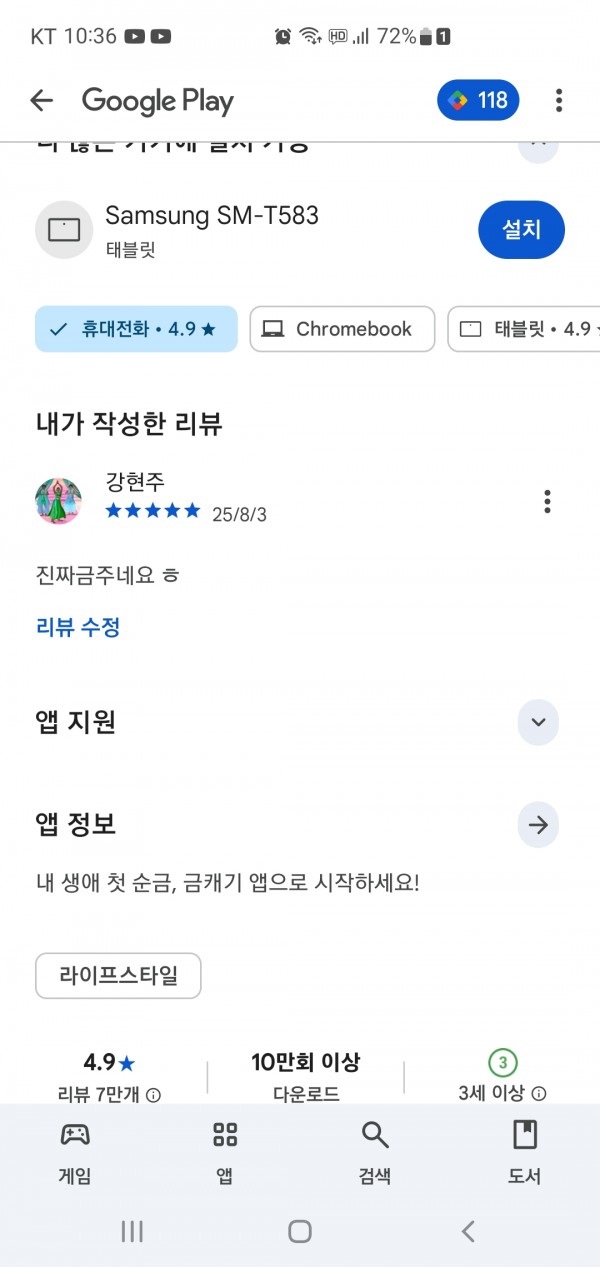Viewport: 600px width, 1267px height.
Task: Select the 태블릿 rating chip
Action: point(524,329)
